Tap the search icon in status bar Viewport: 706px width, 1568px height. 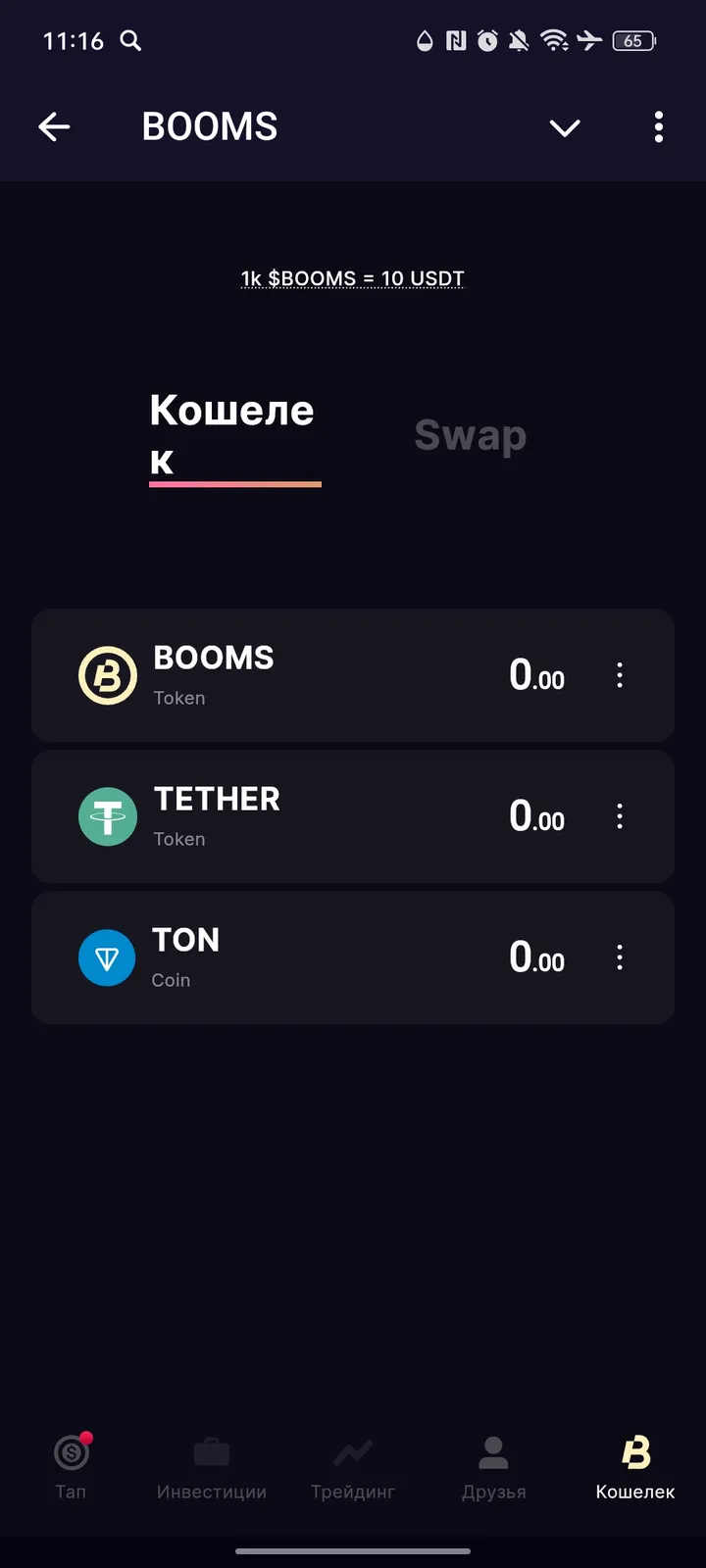tap(130, 41)
